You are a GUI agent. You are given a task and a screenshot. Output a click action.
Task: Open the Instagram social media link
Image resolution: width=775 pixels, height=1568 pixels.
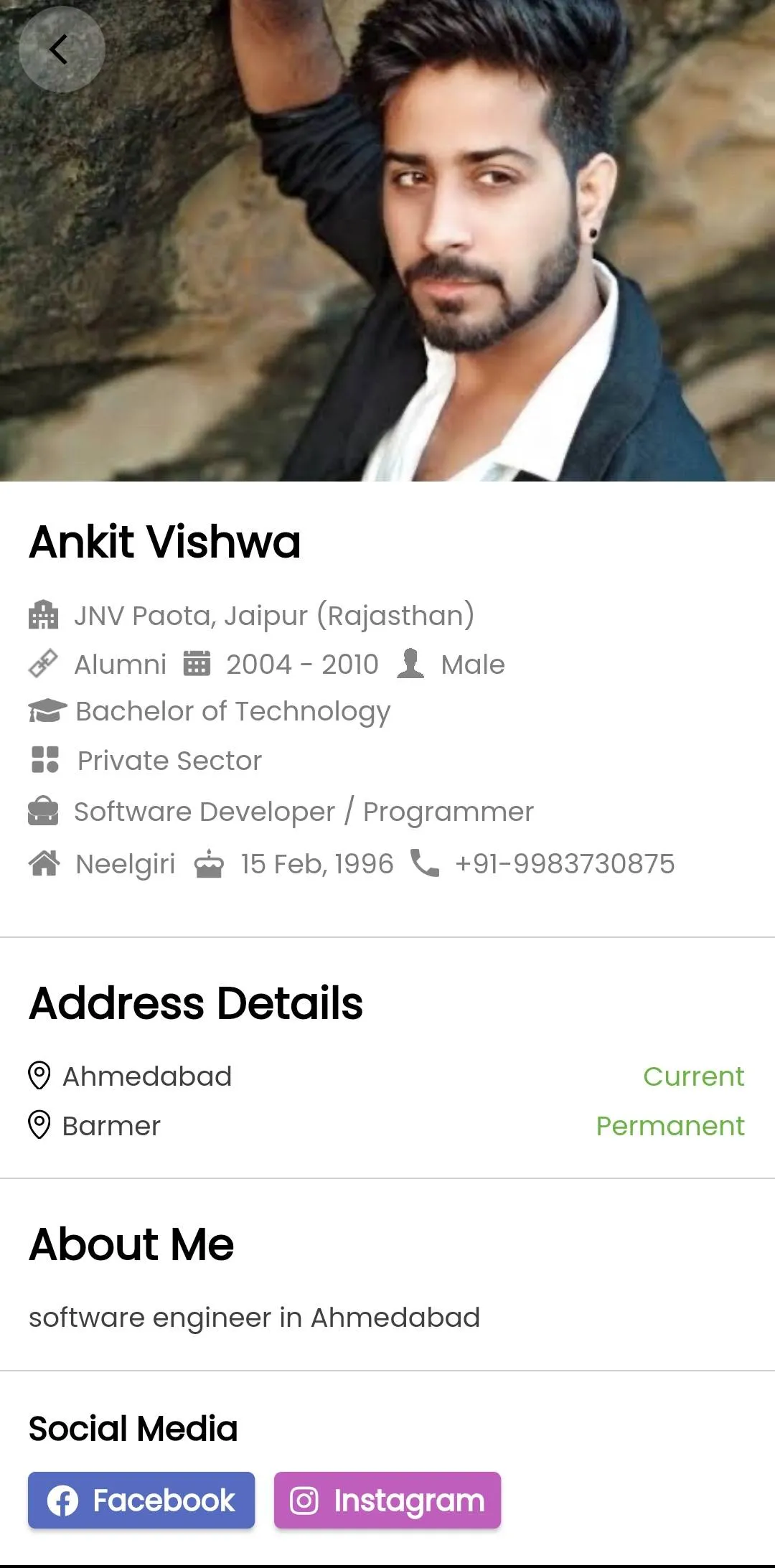click(x=387, y=1501)
